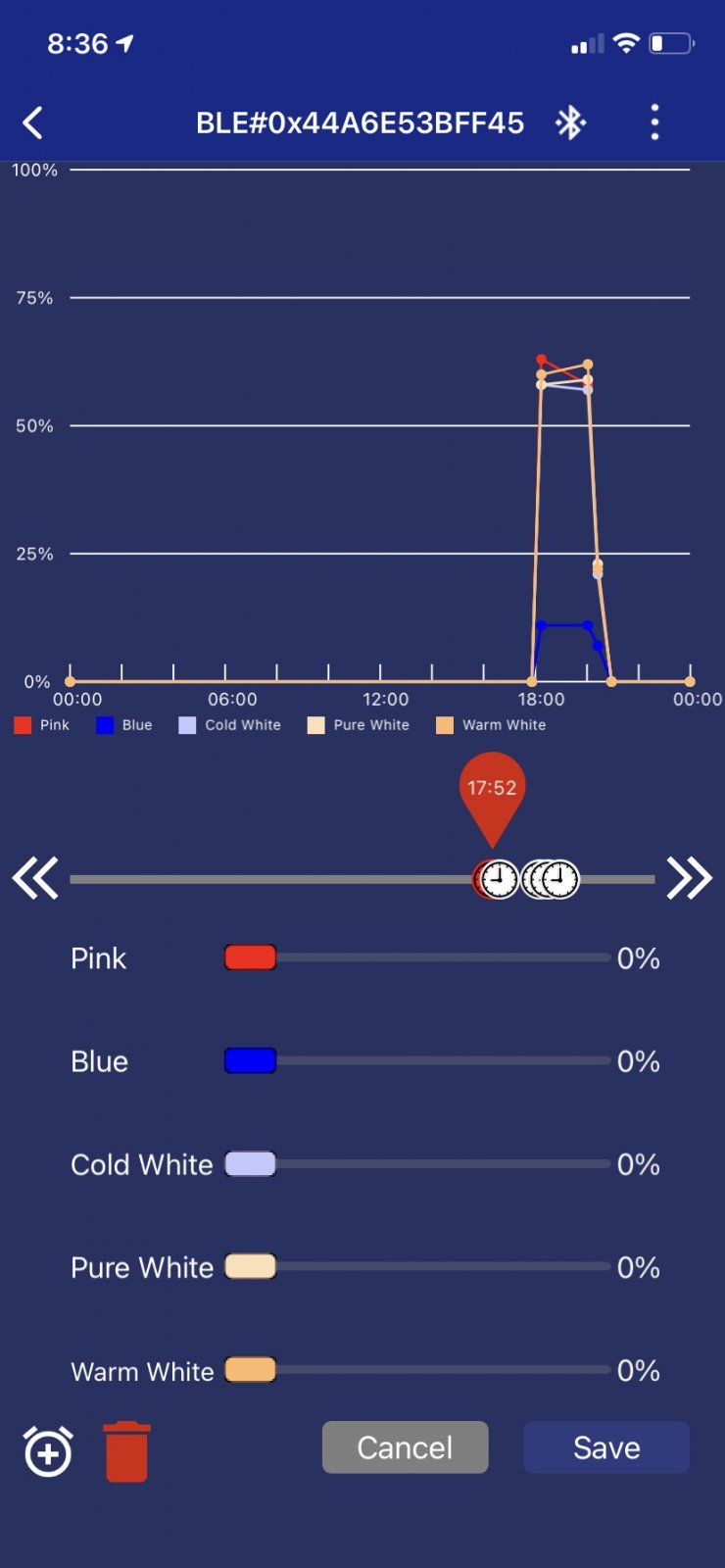Select the 17:52 time marker
Viewport: 725px width, 1568px height.
point(497,879)
